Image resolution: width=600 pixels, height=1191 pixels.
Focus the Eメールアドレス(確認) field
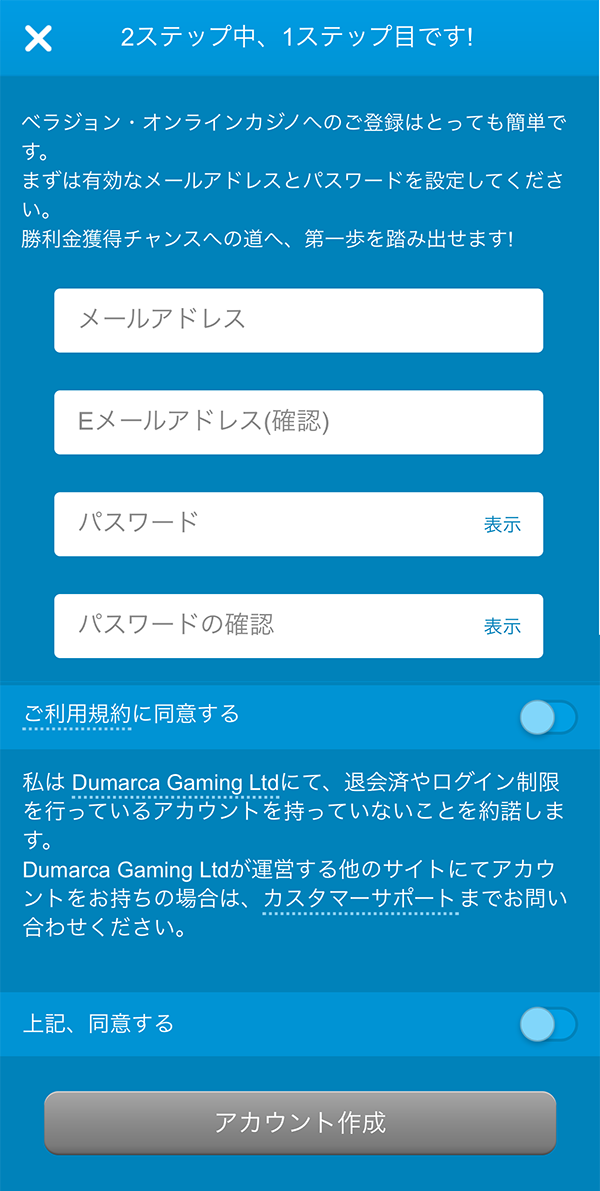tap(298, 422)
